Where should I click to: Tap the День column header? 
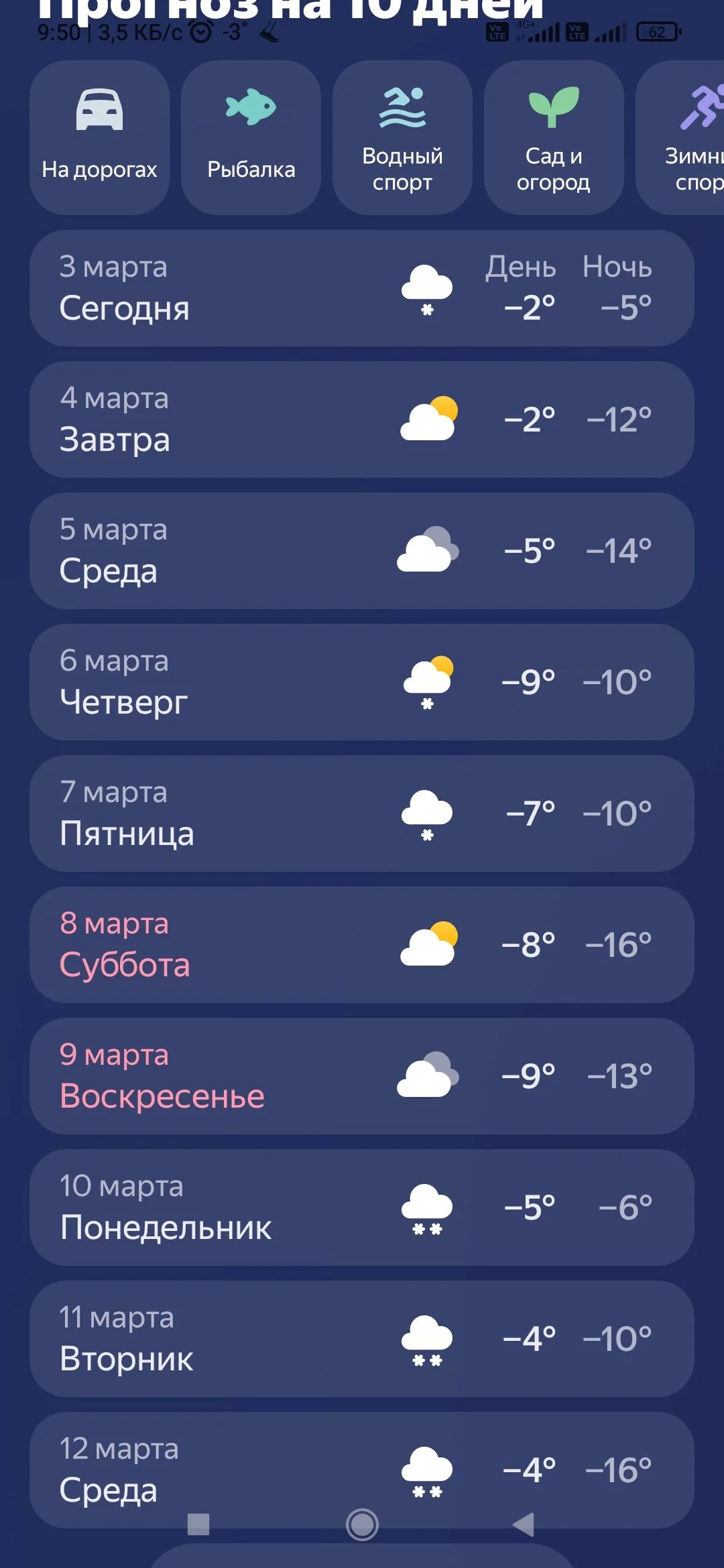(520, 266)
